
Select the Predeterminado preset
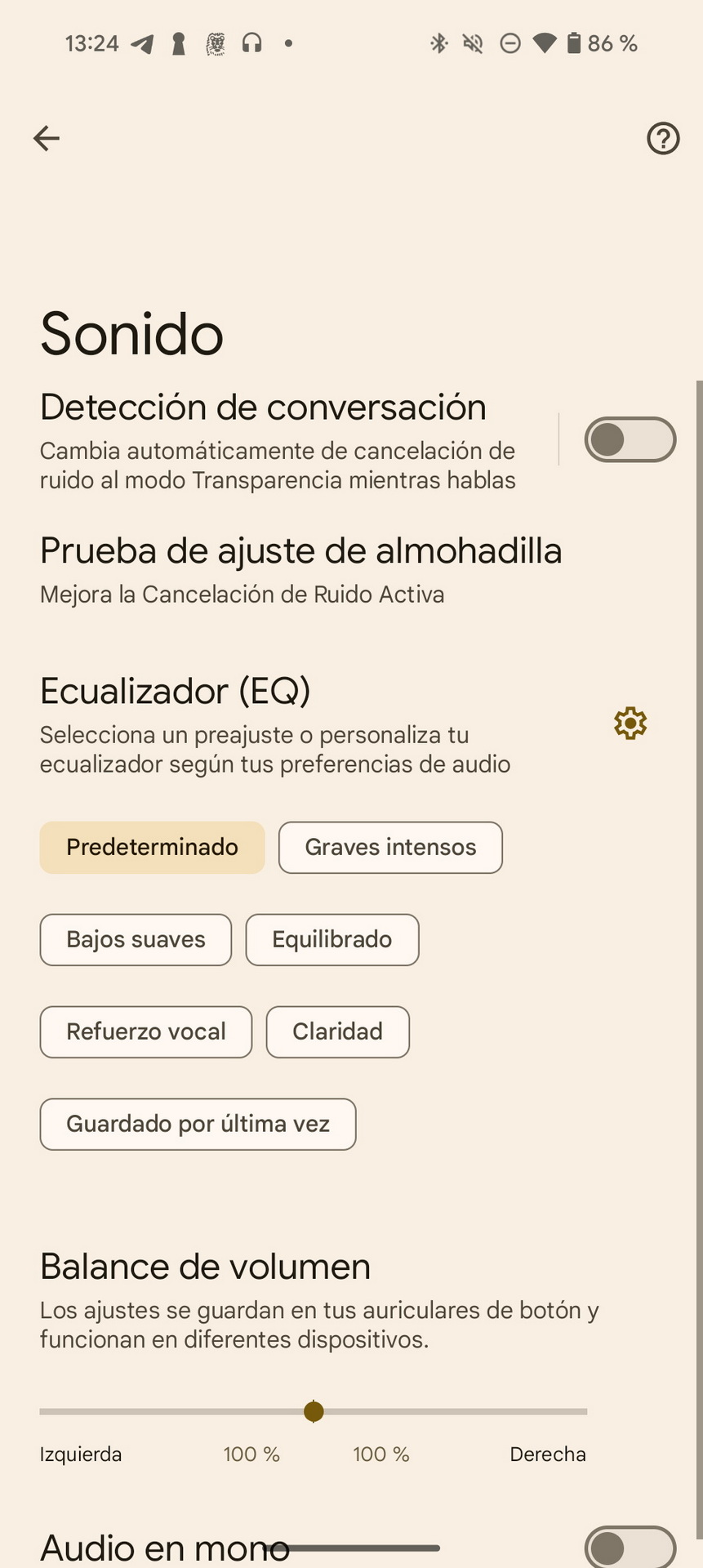tap(152, 847)
